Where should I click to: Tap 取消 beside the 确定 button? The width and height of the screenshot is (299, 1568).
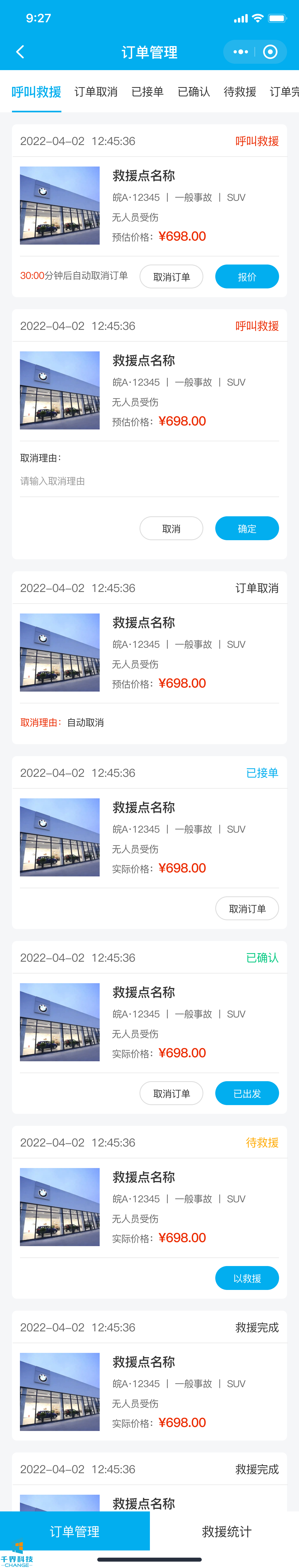(x=171, y=528)
